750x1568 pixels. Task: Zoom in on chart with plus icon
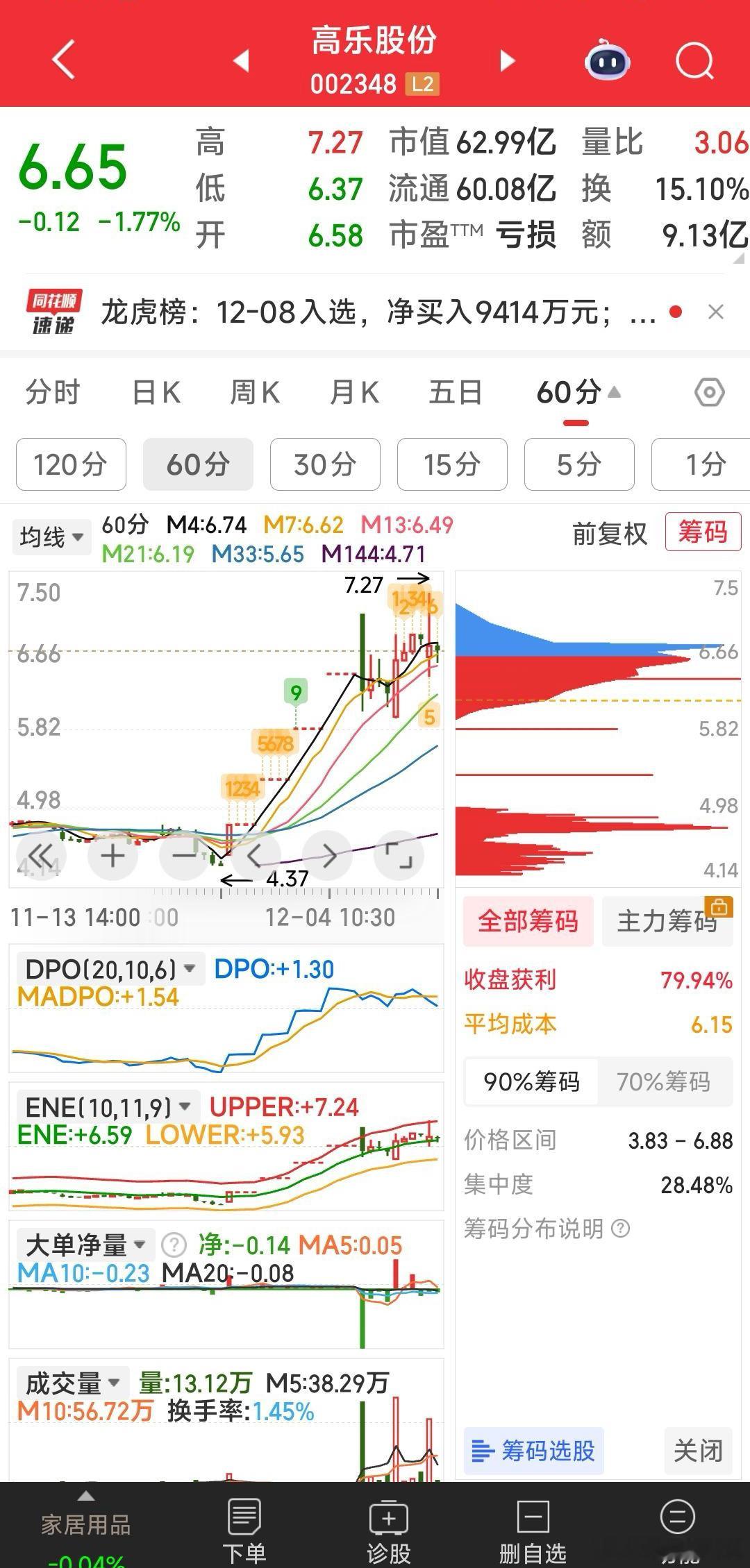113,855
